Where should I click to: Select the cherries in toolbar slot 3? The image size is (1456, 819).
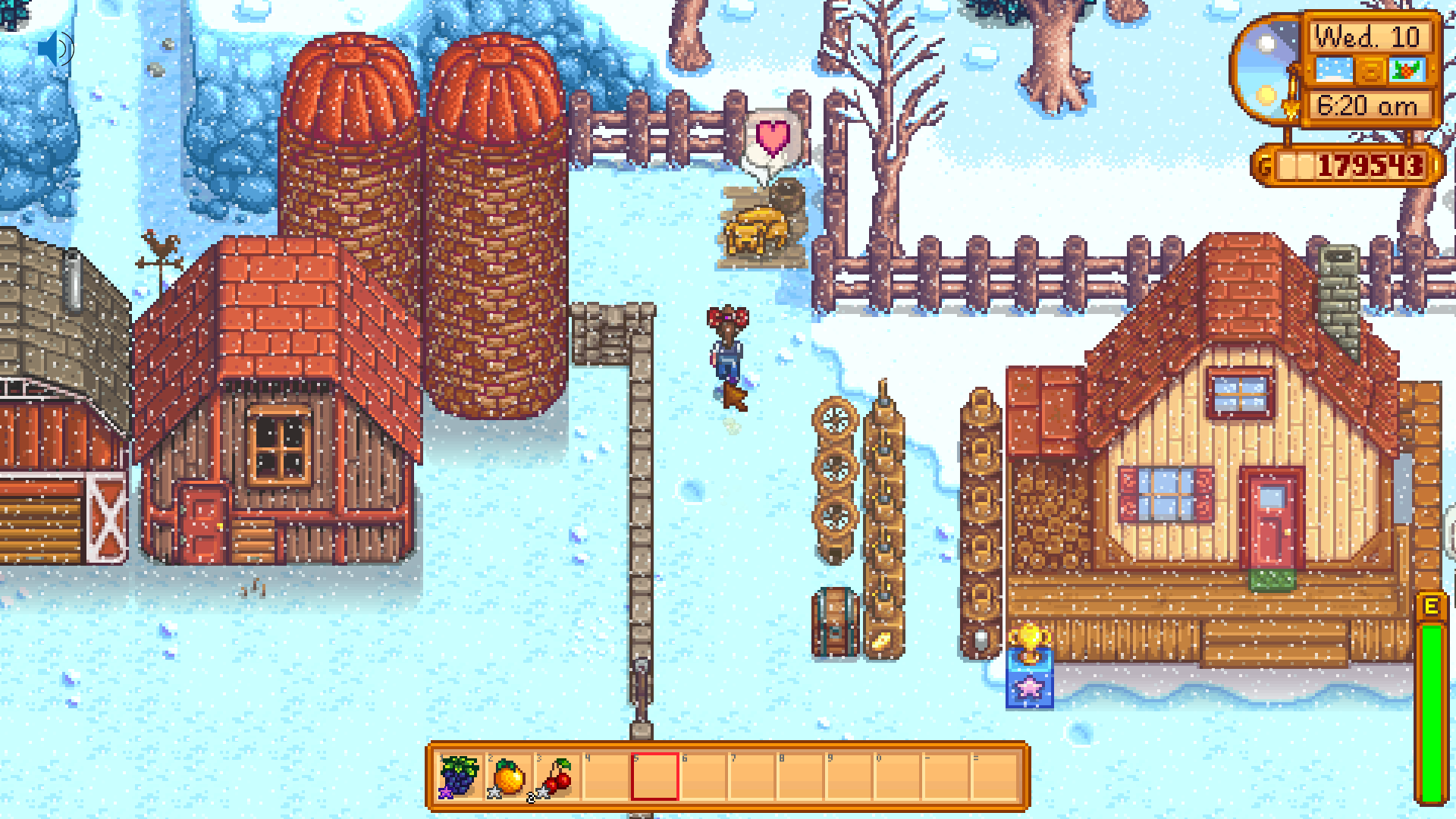(x=557, y=777)
